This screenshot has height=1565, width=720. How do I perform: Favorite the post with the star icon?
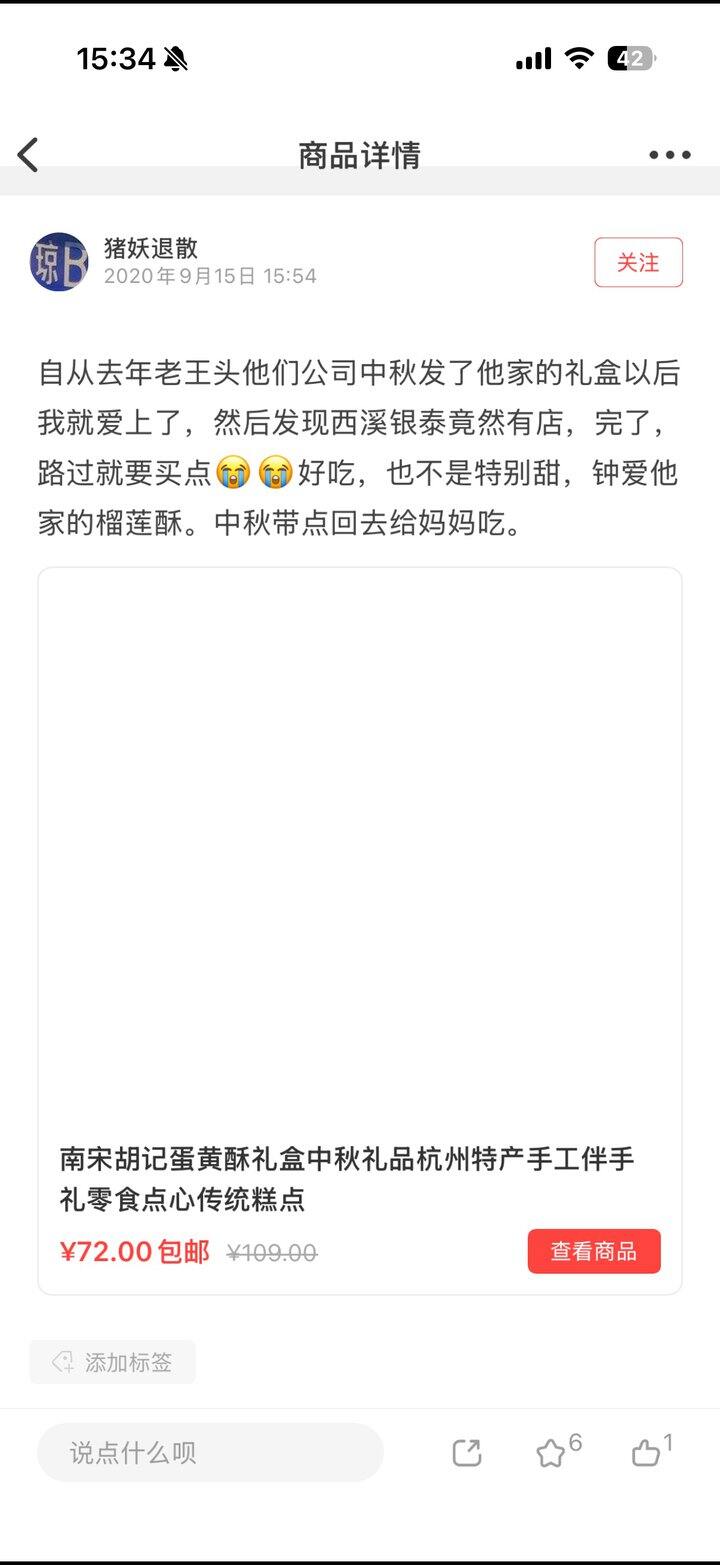[x=552, y=1453]
